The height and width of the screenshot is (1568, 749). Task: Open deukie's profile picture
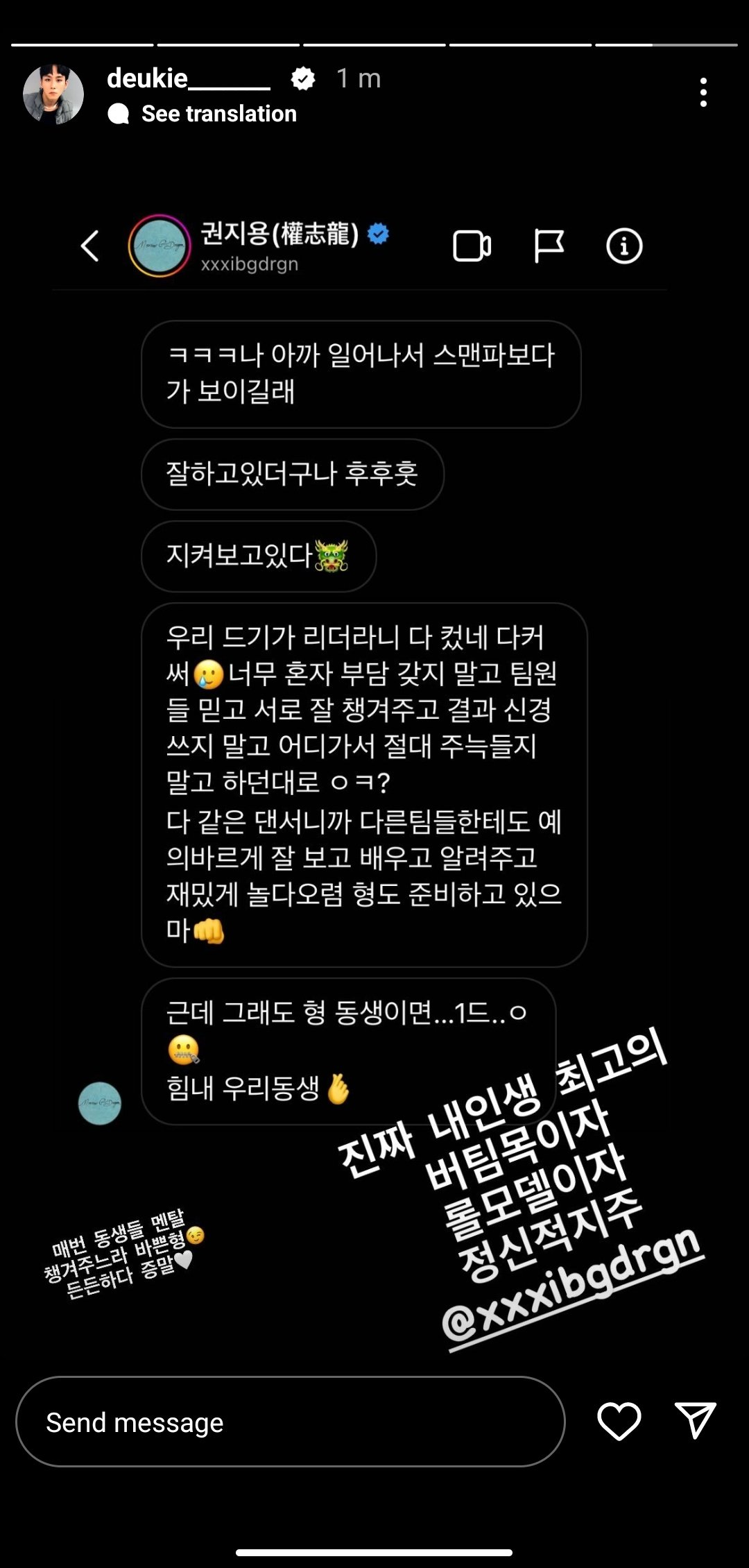coord(53,95)
